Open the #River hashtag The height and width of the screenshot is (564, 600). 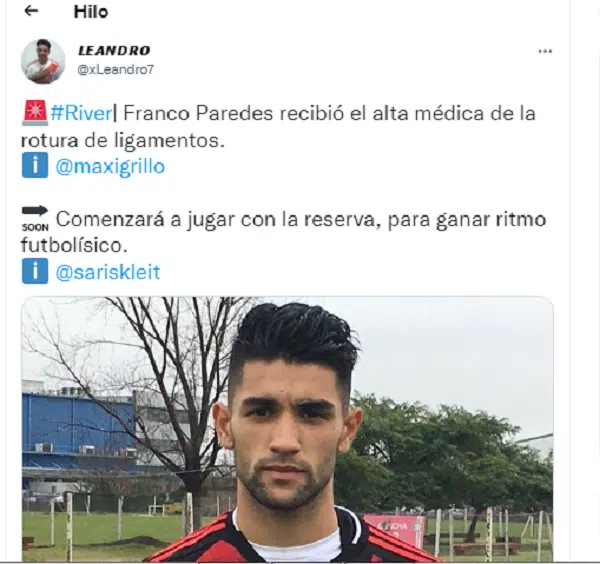click(80, 113)
